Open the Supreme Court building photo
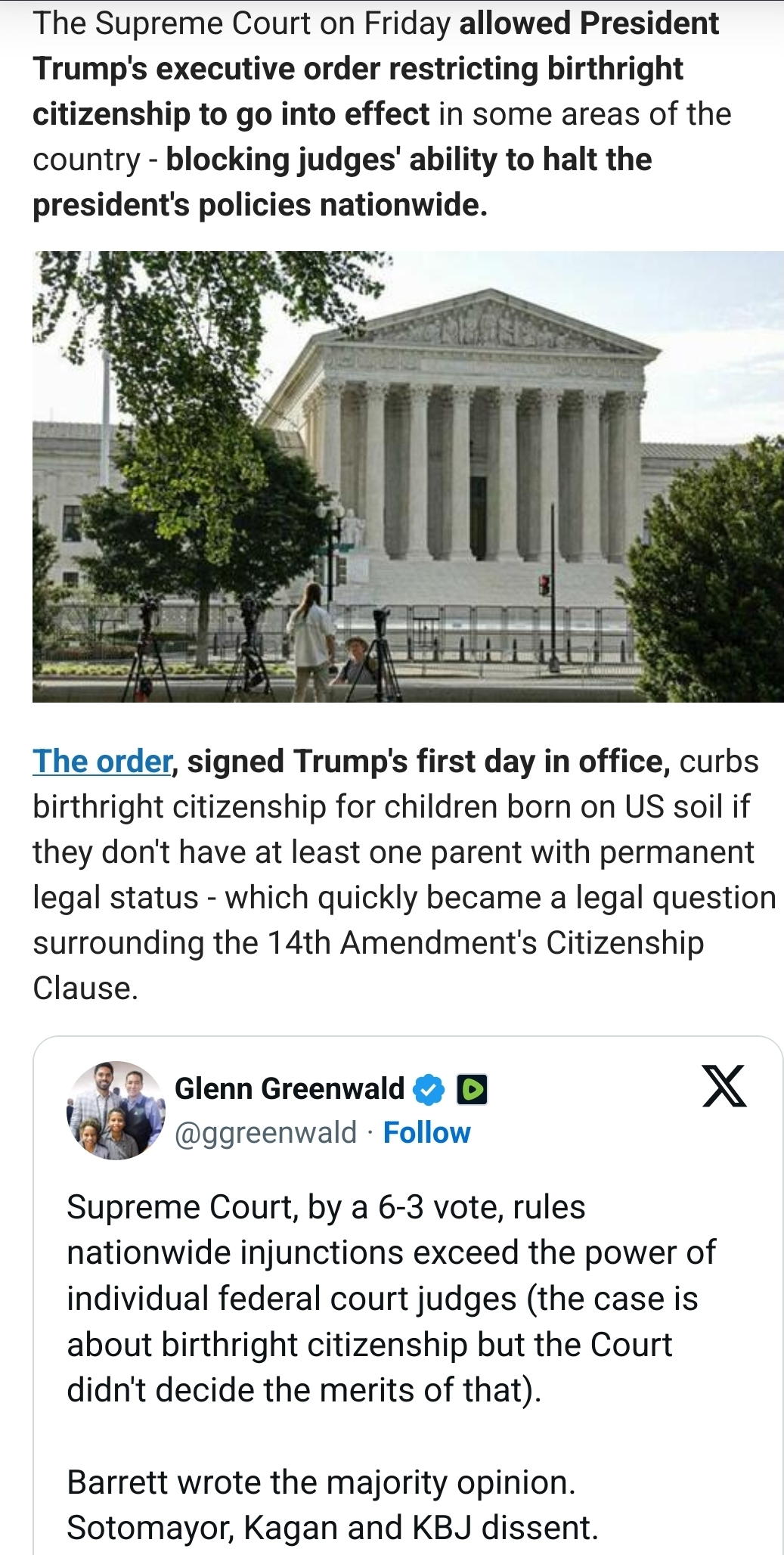This screenshot has height=1555, width=784. tap(408, 476)
